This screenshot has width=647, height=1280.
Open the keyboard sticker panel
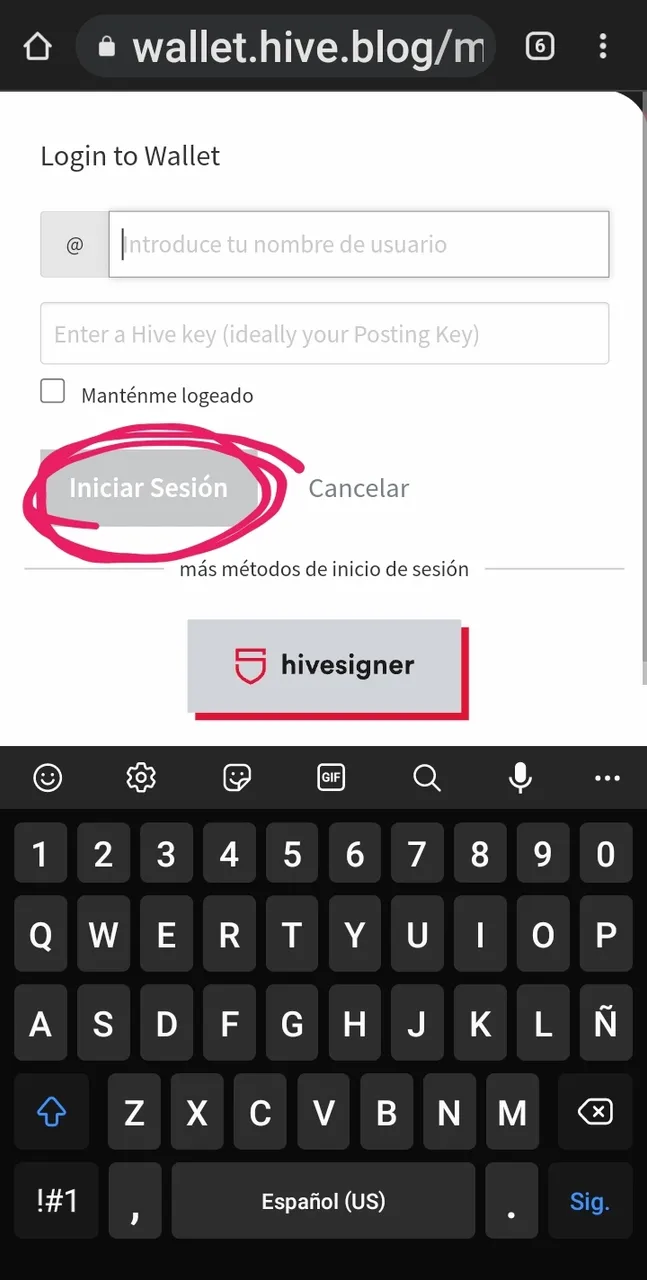[x=237, y=778]
